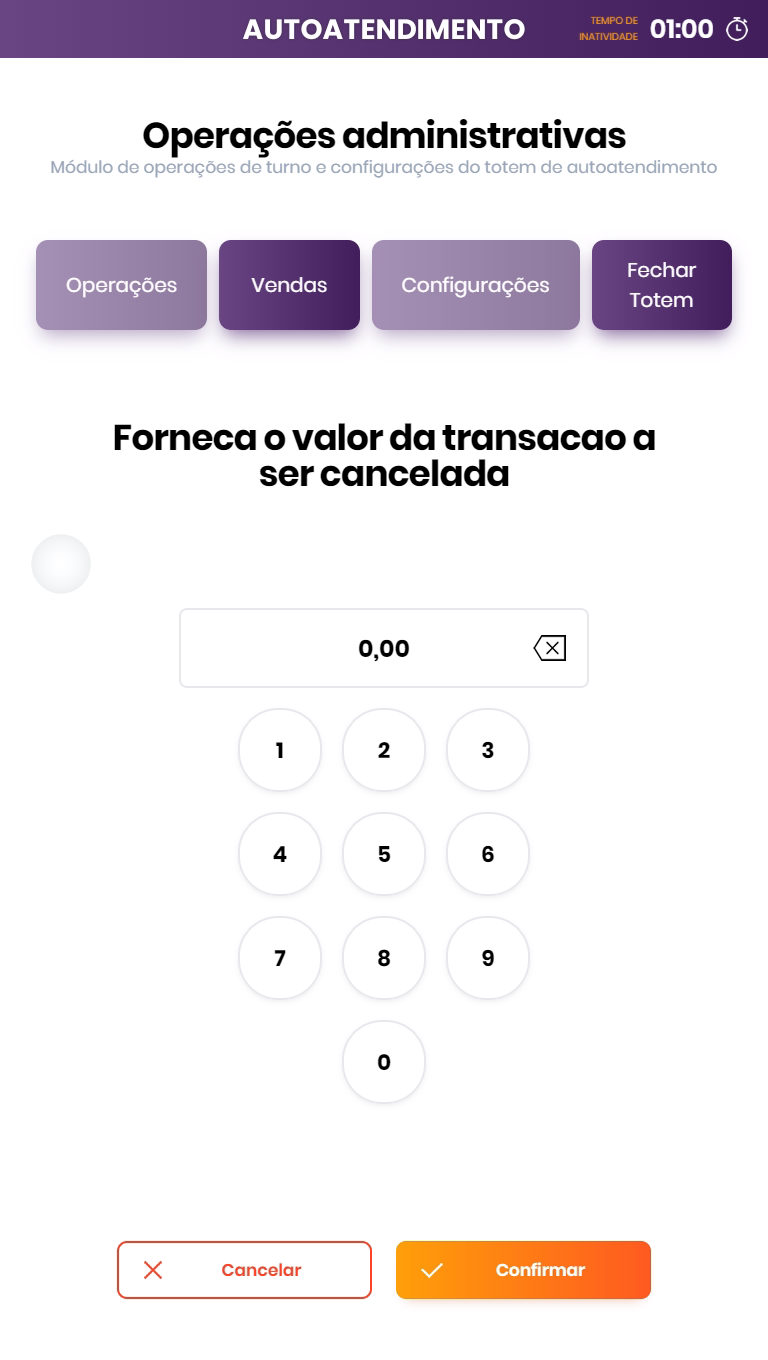Cancel the transaction cancellation with Cancelar

pos(244,1270)
